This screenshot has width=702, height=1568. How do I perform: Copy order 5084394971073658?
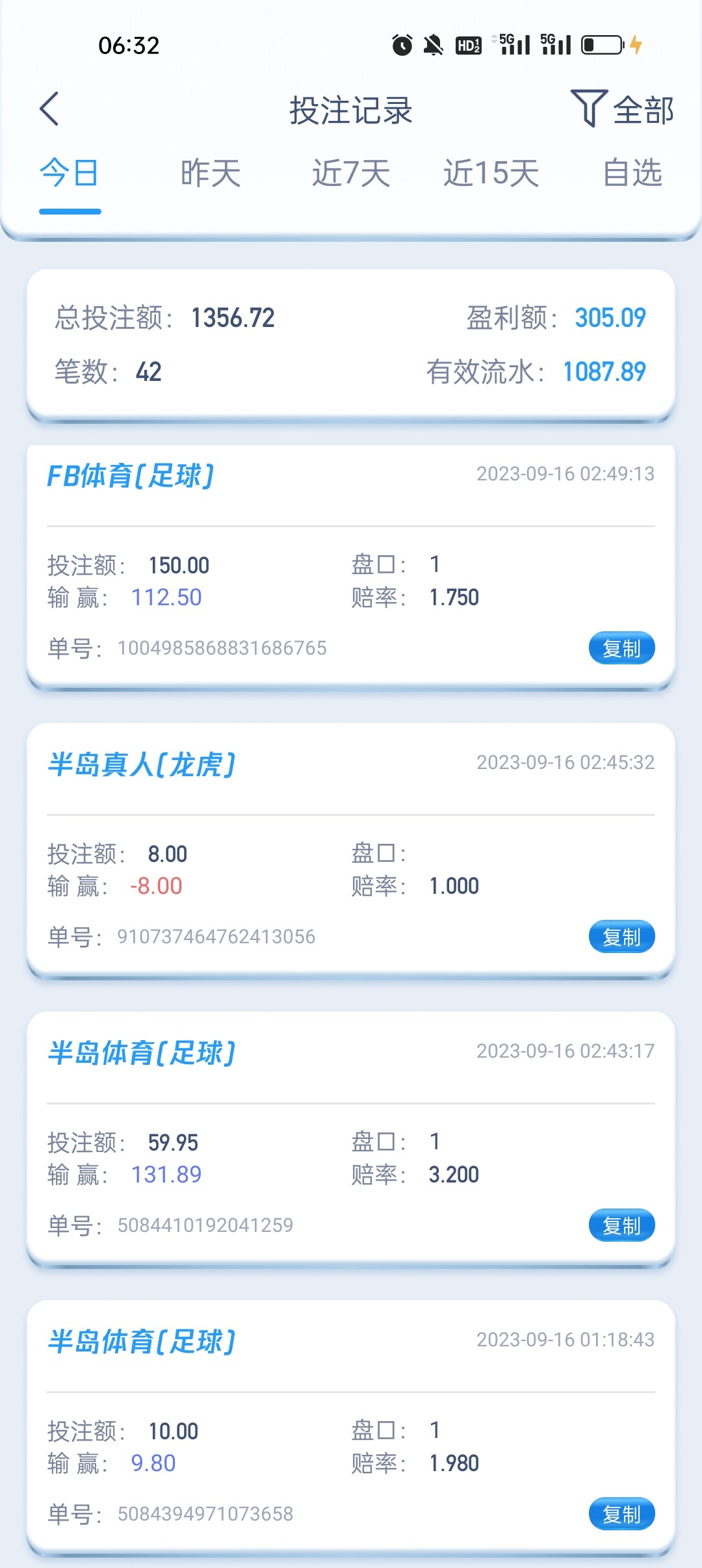621,1514
